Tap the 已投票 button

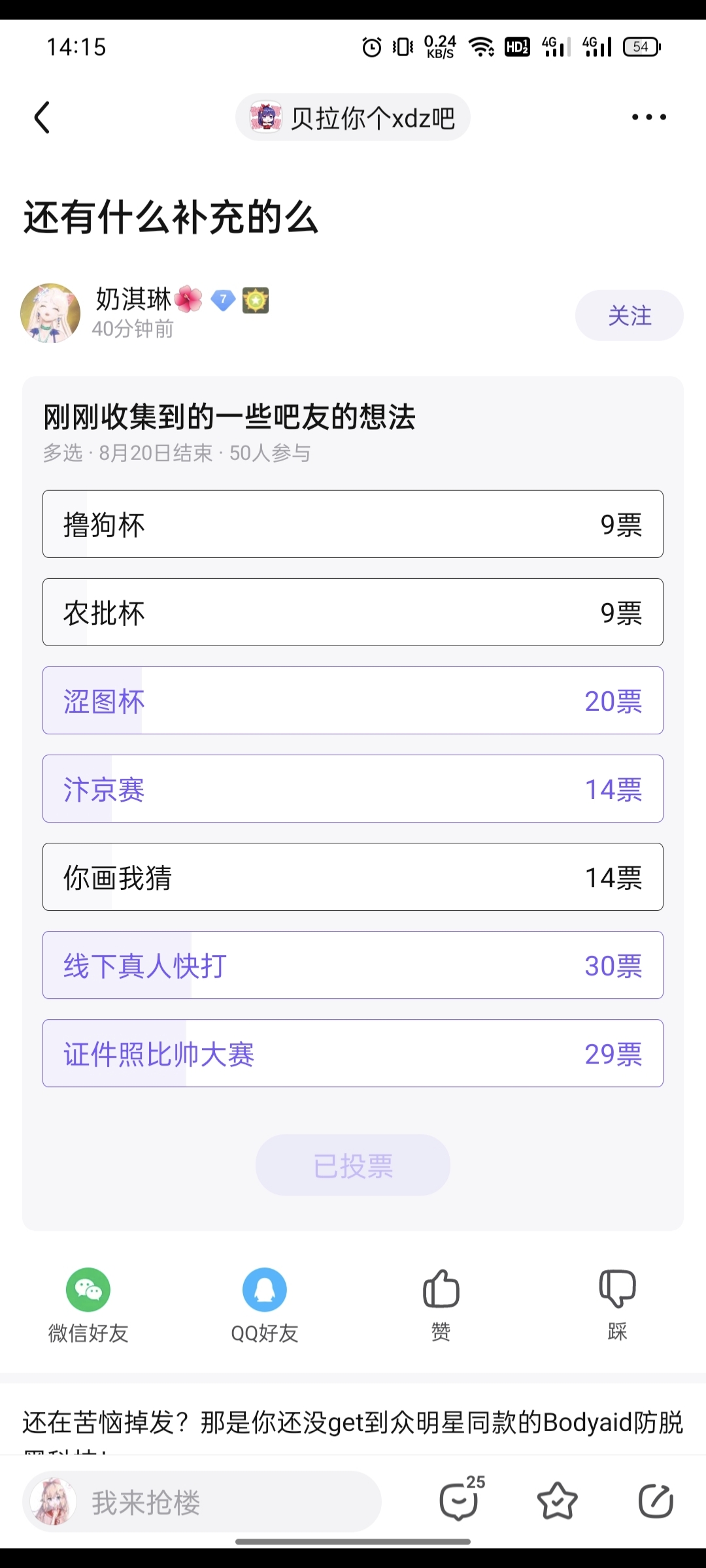[x=353, y=1166]
